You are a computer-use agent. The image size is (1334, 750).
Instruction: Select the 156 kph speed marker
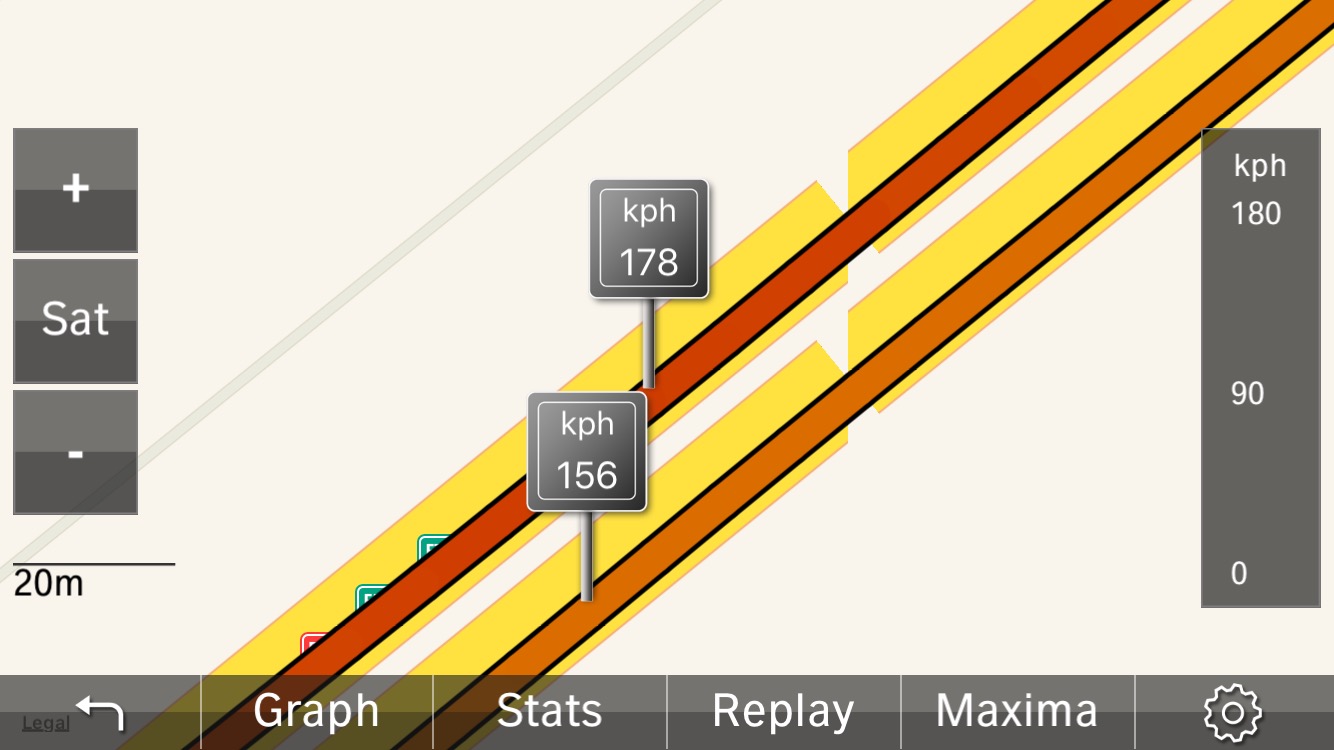pyautogui.click(x=587, y=452)
